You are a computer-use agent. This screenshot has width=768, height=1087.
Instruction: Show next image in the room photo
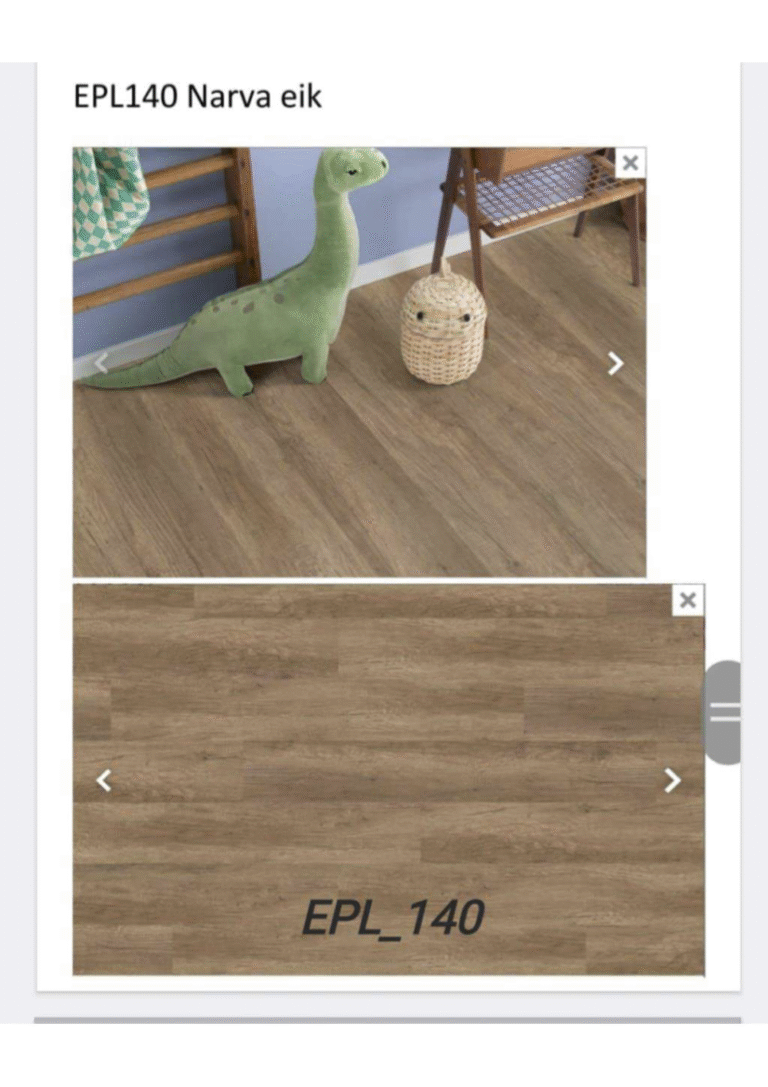click(615, 364)
